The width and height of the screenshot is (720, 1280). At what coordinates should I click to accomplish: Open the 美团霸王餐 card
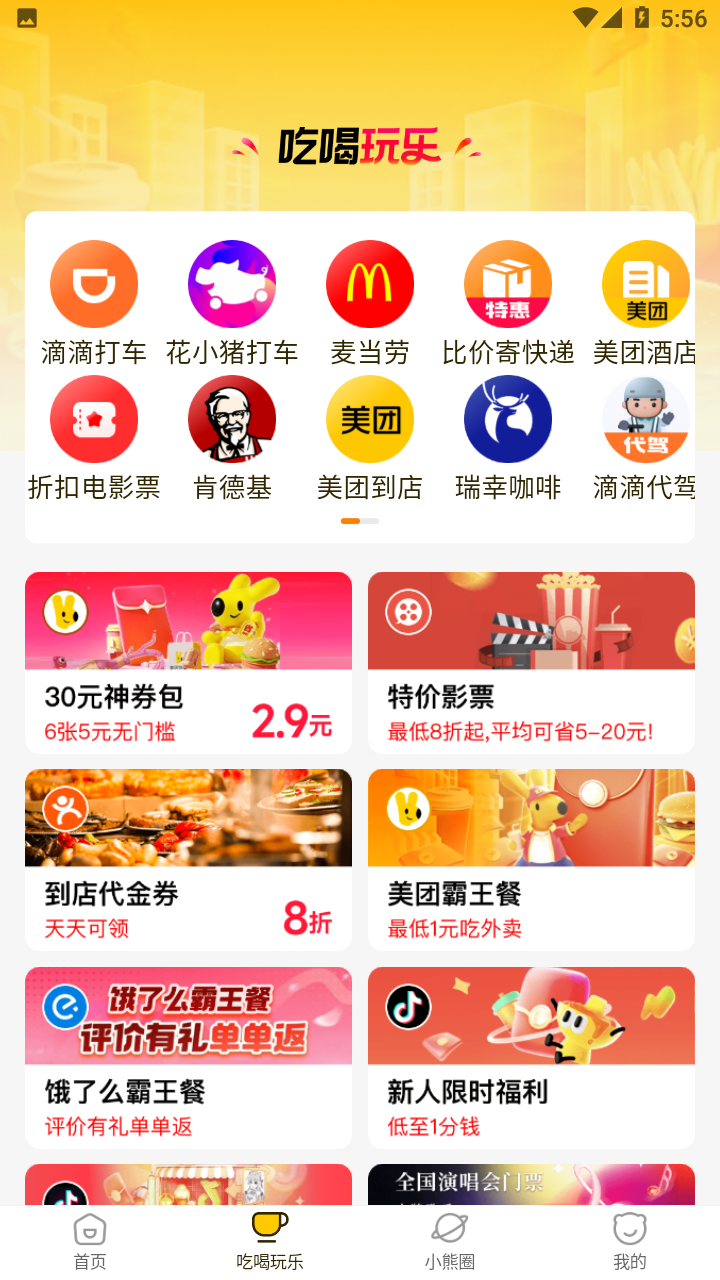click(x=531, y=859)
